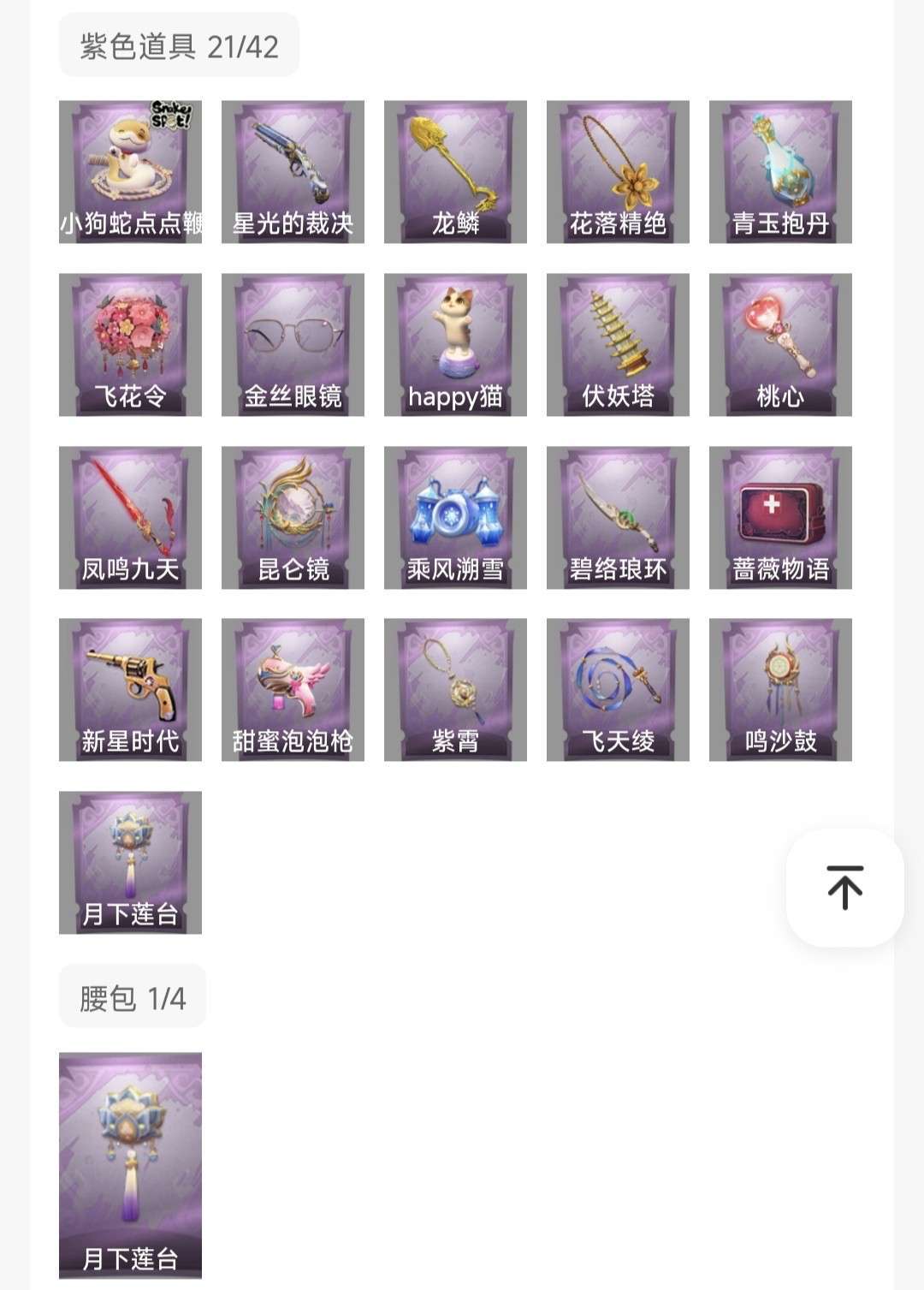Screen dimensions: 924x1290
Task: Click the 鸣沙鼓 drum item
Action: [x=780, y=687]
